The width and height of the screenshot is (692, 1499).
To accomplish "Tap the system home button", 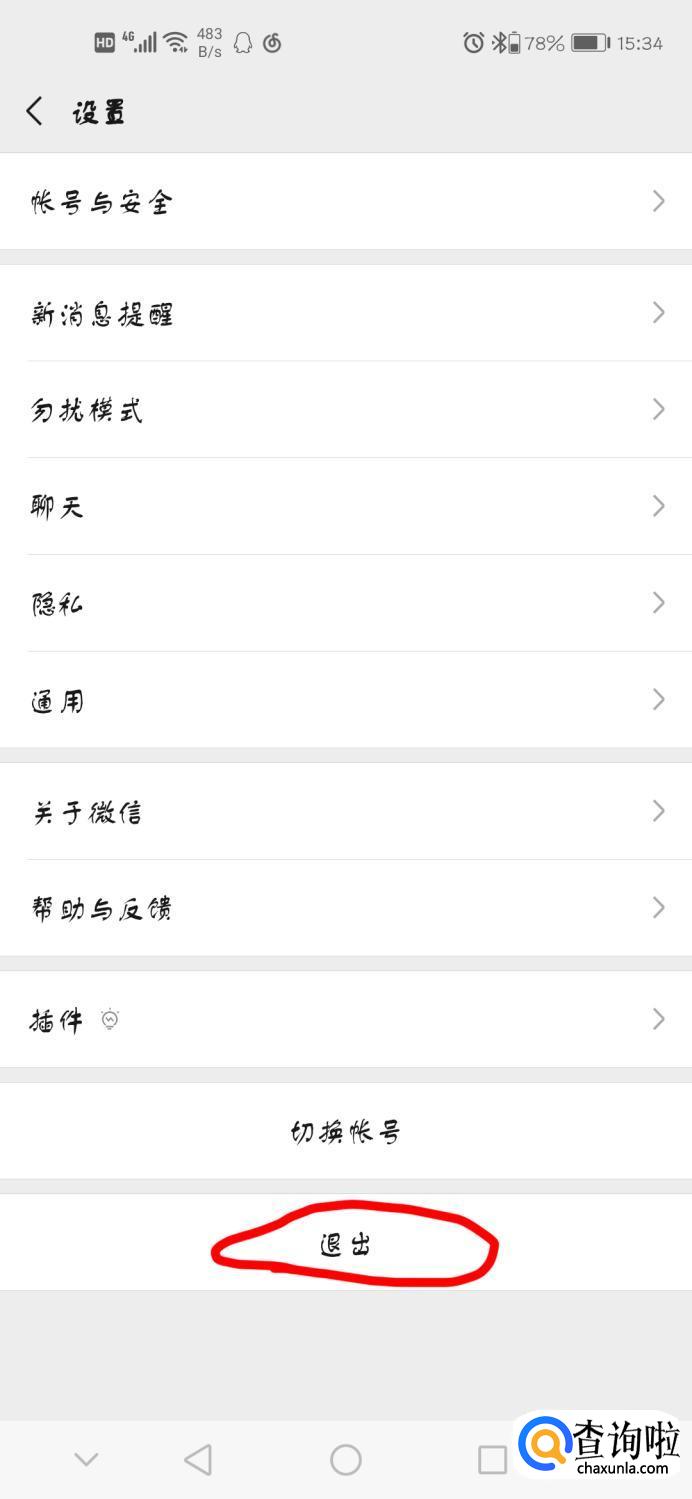I will click(346, 1460).
